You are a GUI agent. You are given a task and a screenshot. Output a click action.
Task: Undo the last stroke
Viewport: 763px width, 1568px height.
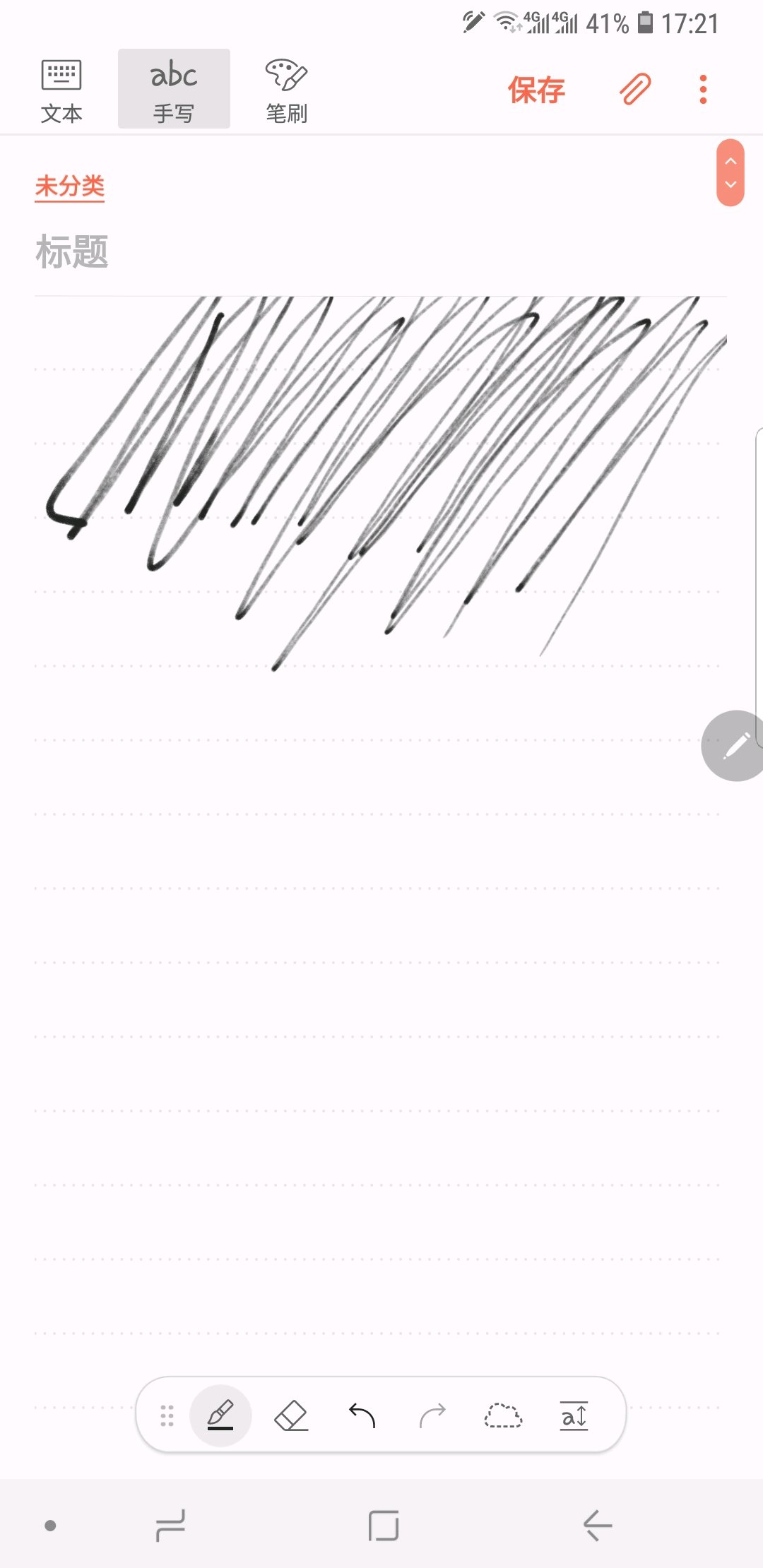[x=362, y=1415]
